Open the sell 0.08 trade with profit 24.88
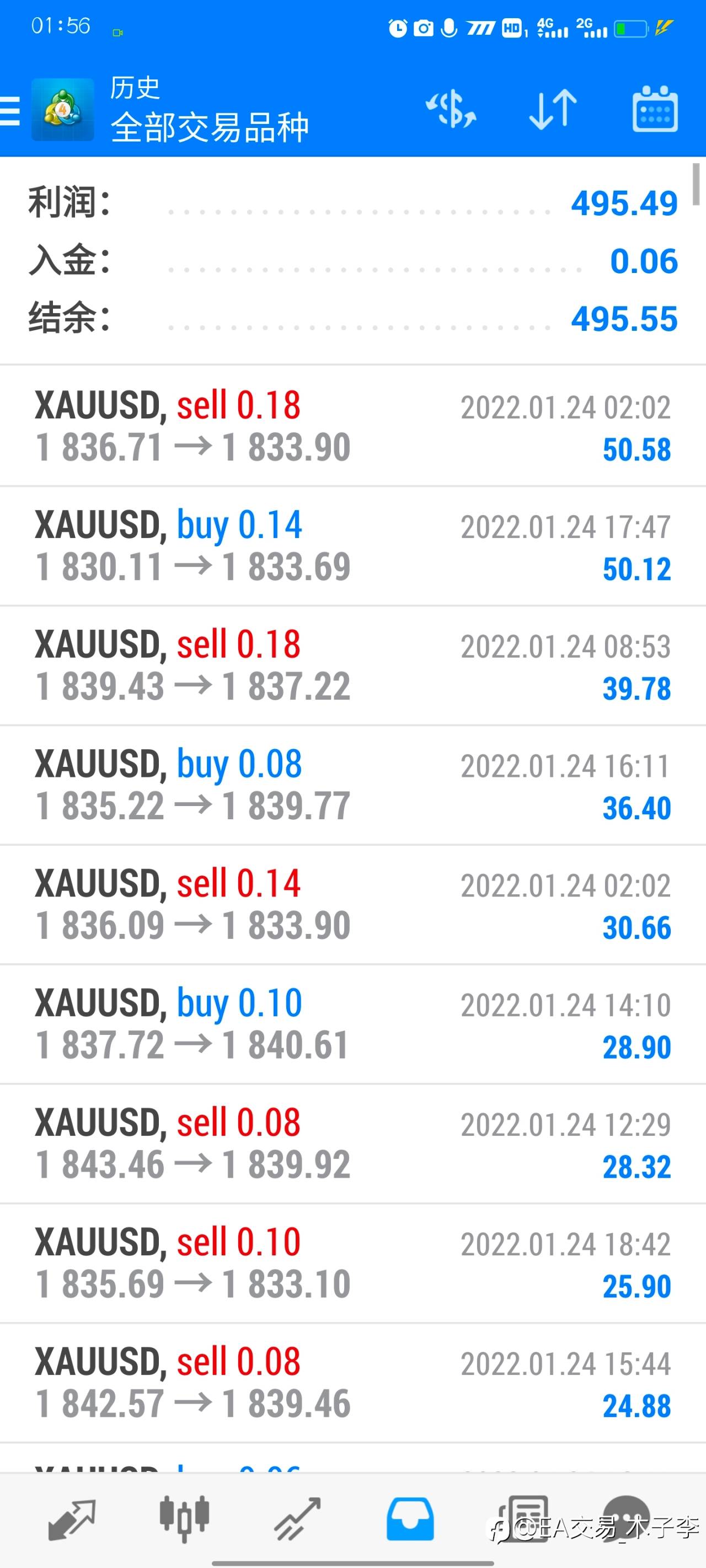The height and width of the screenshot is (1568, 706). click(x=354, y=1382)
